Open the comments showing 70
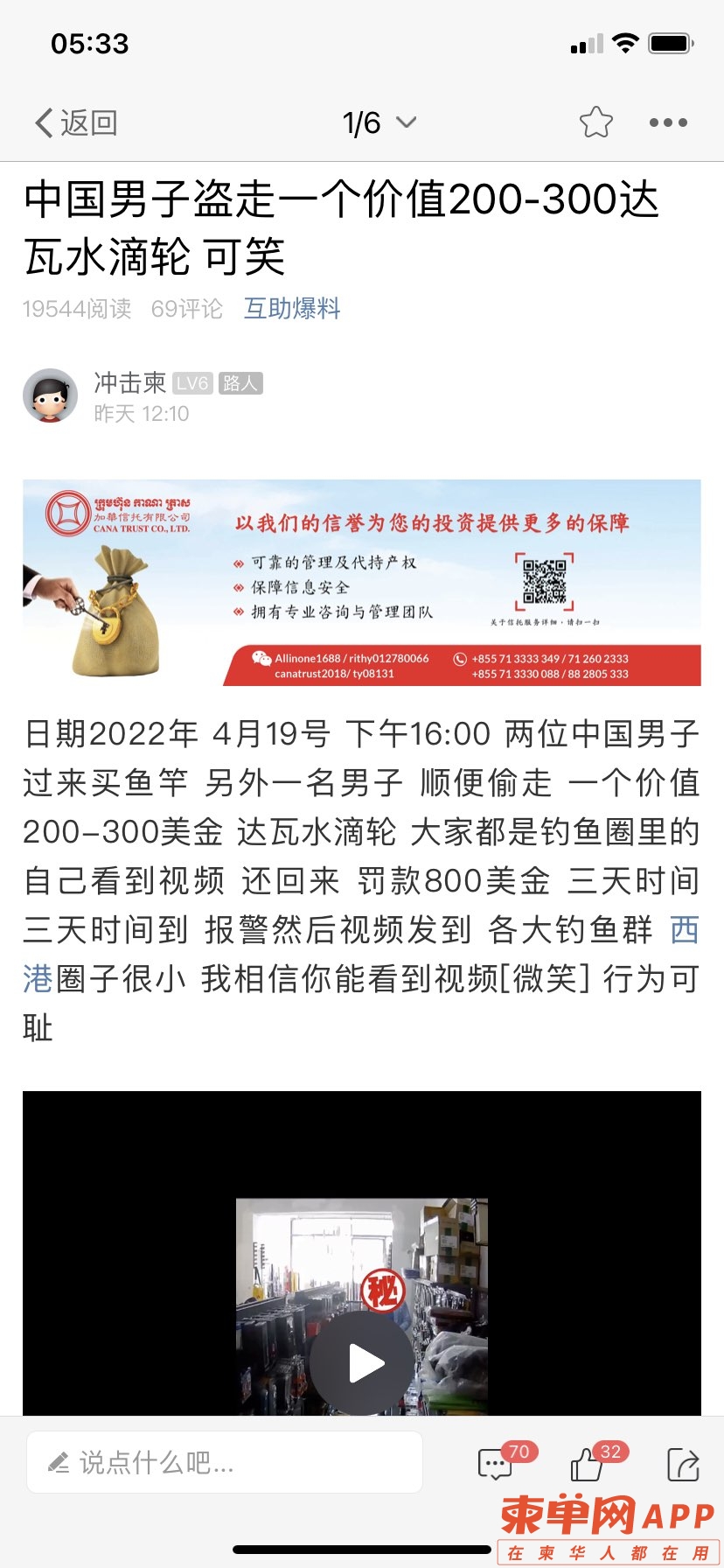Viewport: 724px width, 1568px height. (496, 1464)
